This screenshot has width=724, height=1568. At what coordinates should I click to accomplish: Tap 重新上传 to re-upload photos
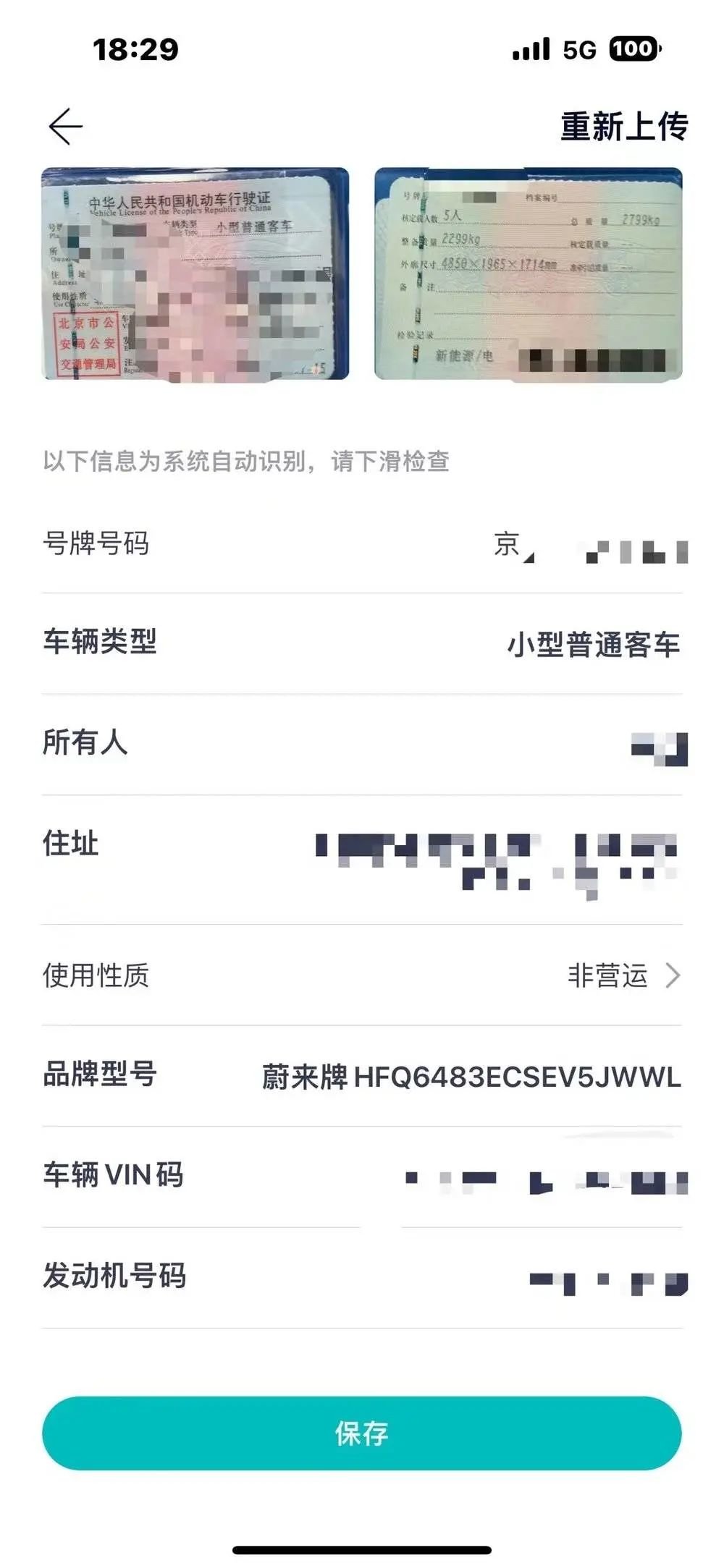(x=624, y=127)
